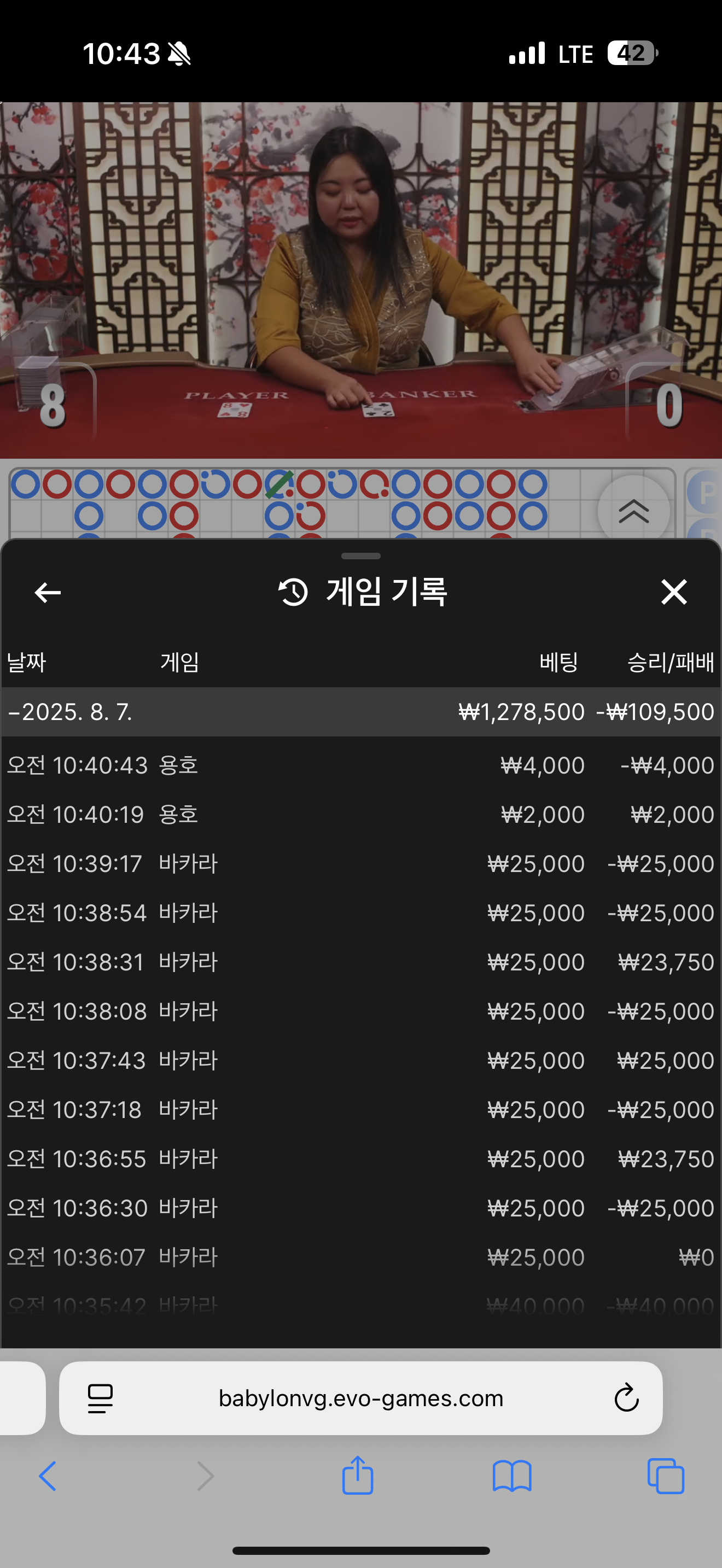Close the game history panel
This screenshot has width=722, height=1568.
pyautogui.click(x=673, y=592)
